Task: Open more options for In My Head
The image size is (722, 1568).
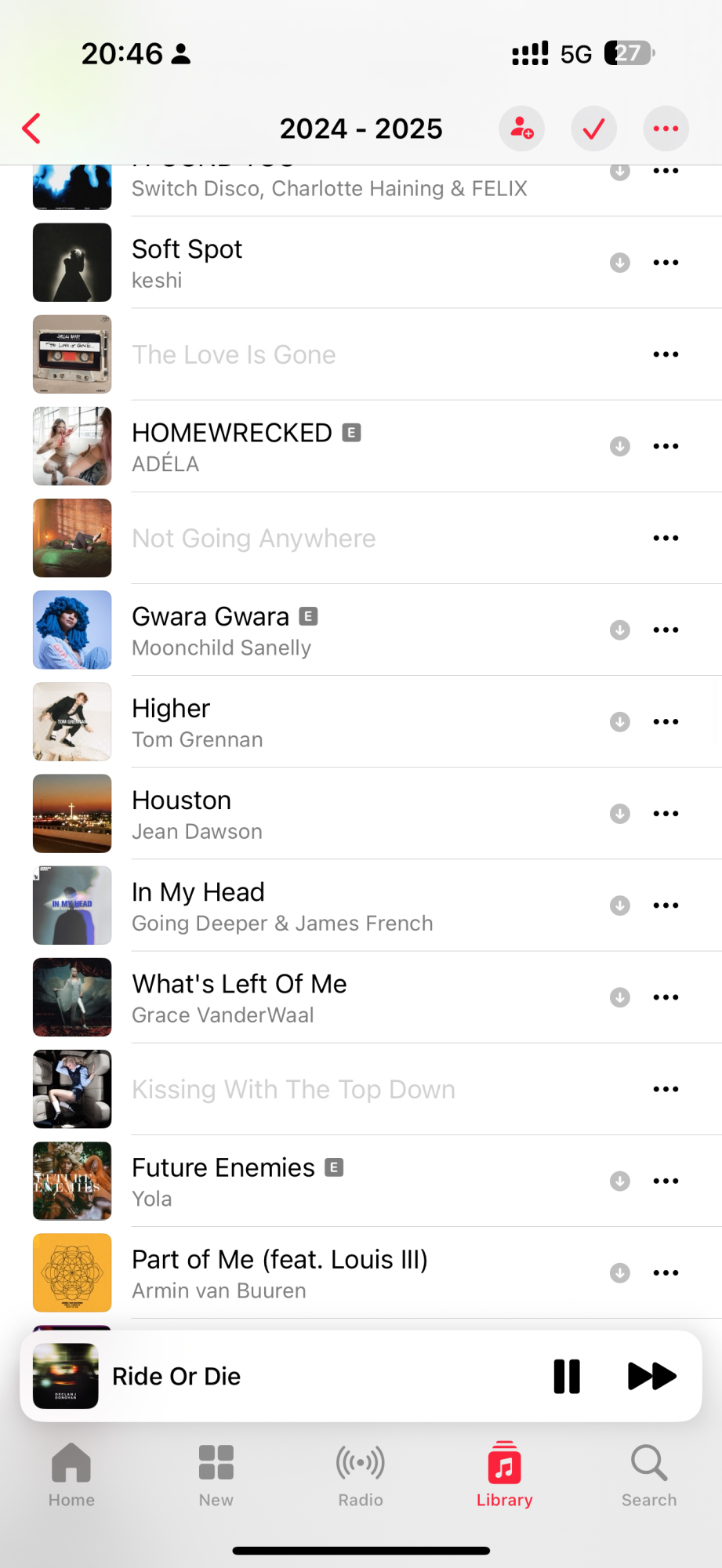Action: click(666, 906)
